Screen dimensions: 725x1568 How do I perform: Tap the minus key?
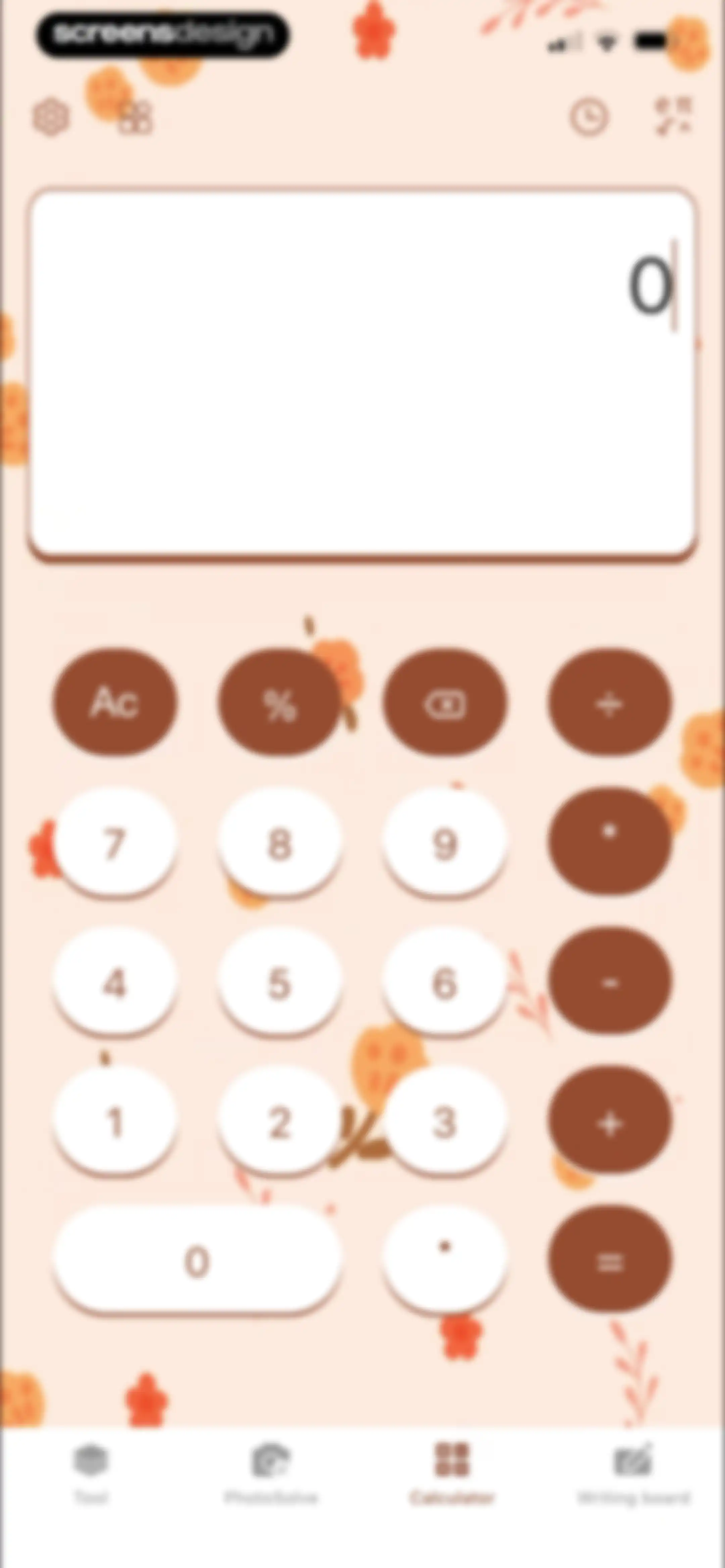610,981
